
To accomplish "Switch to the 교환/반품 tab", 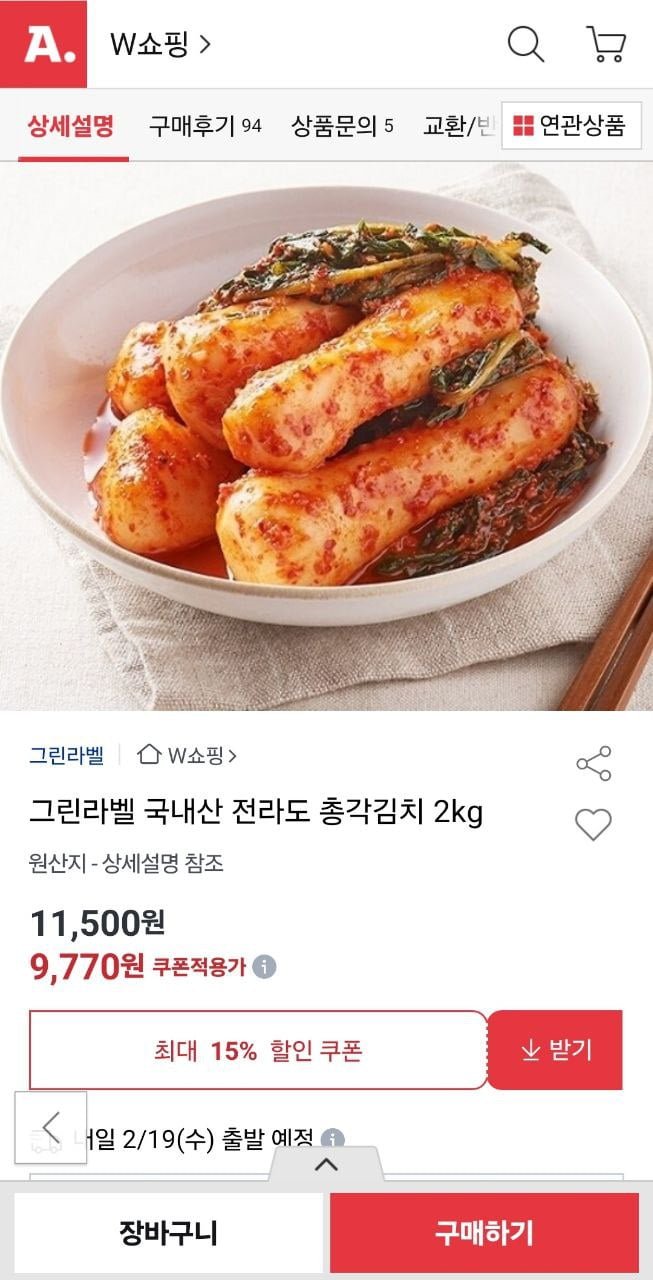I will click(x=458, y=126).
